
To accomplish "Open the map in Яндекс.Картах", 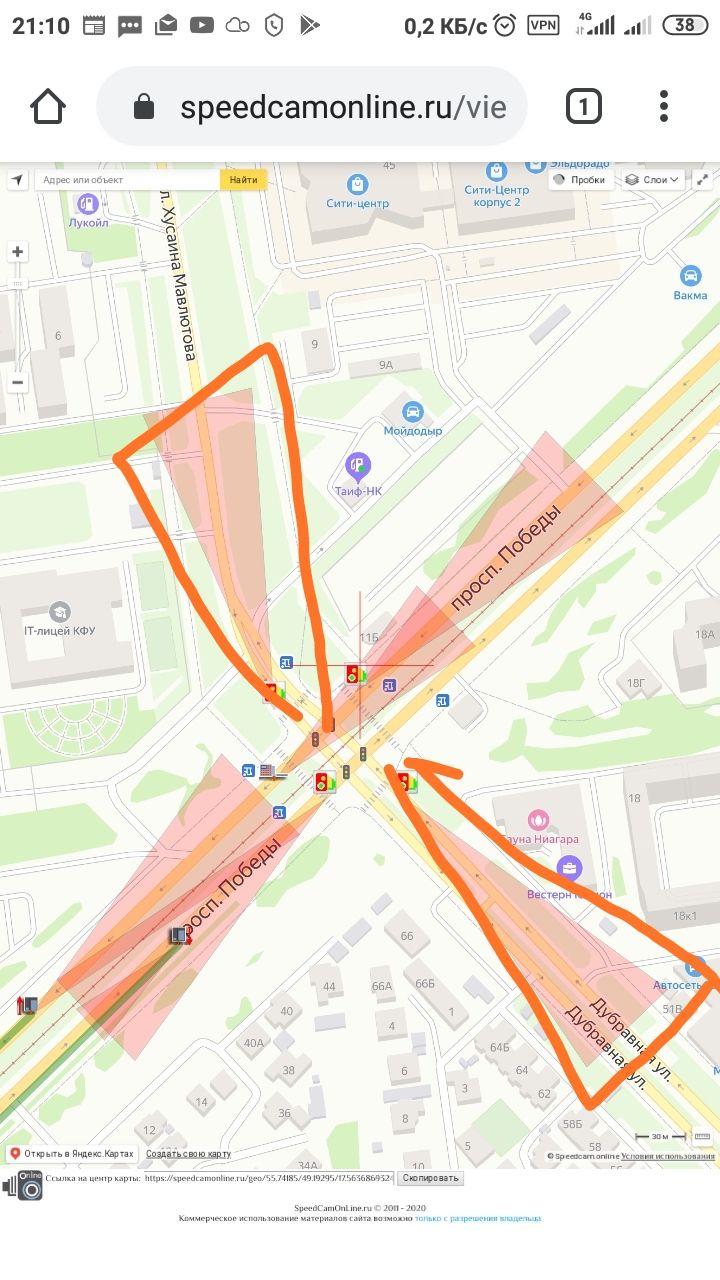I will 72,1153.
